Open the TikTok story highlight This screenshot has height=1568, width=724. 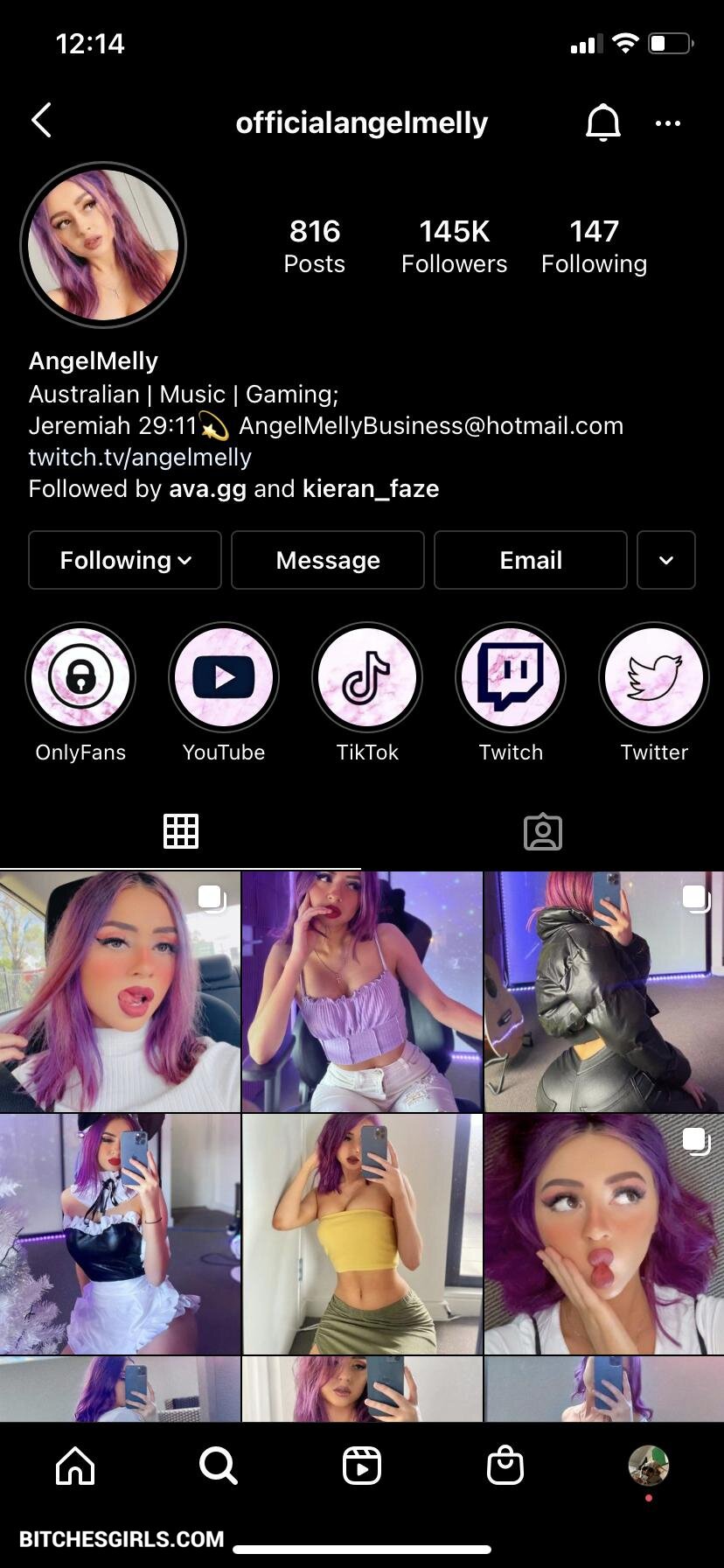point(367,677)
